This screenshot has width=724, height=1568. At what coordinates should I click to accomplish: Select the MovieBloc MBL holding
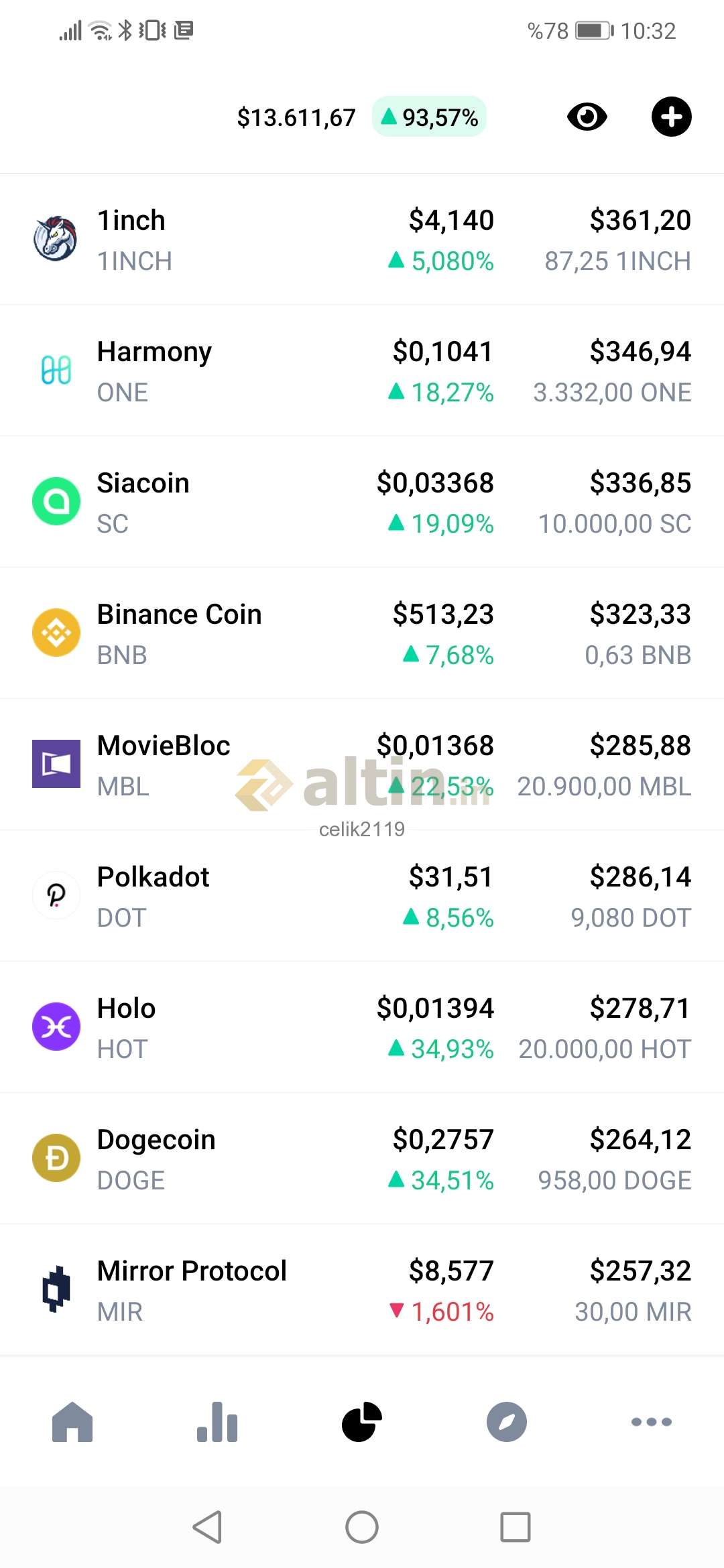click(x=362, y=765)
